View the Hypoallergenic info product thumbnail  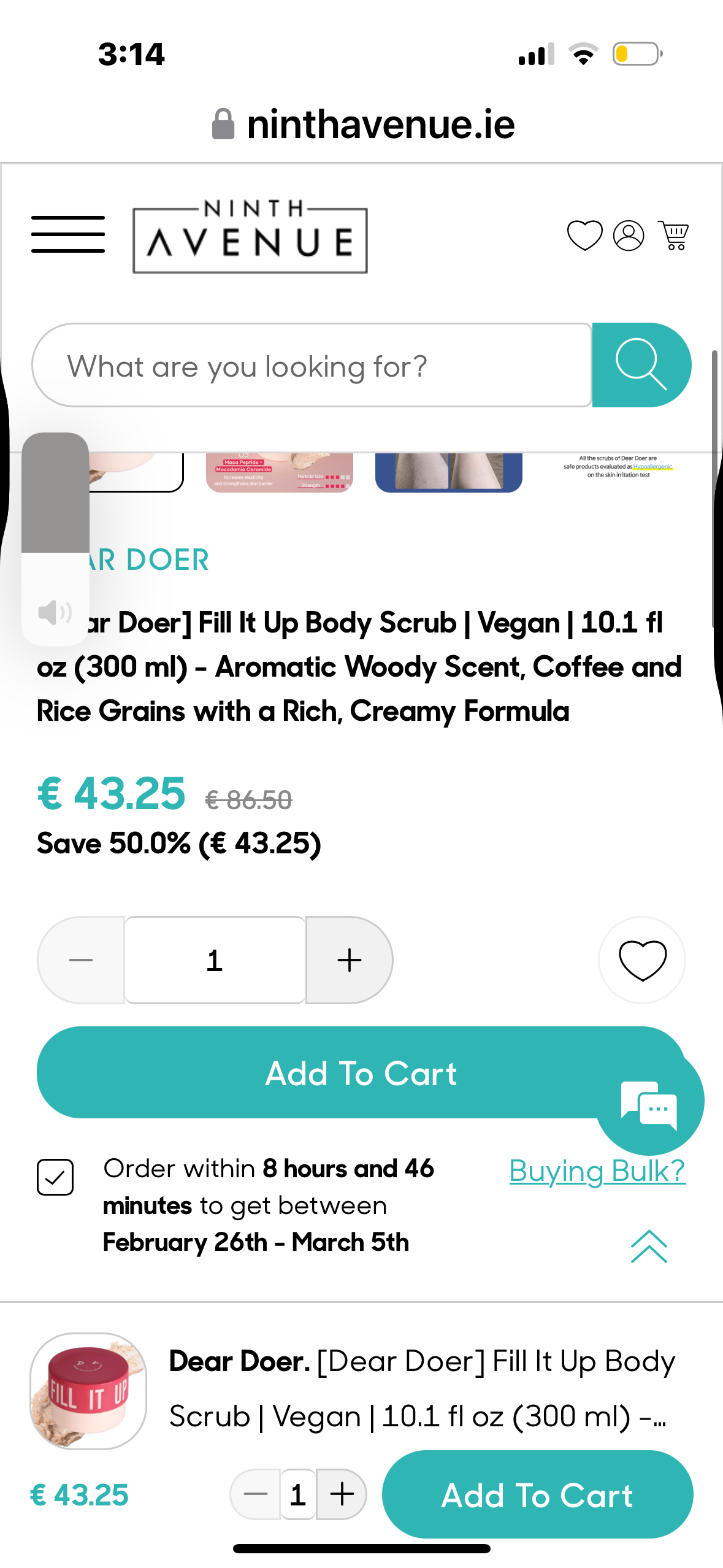click(618, 467)
